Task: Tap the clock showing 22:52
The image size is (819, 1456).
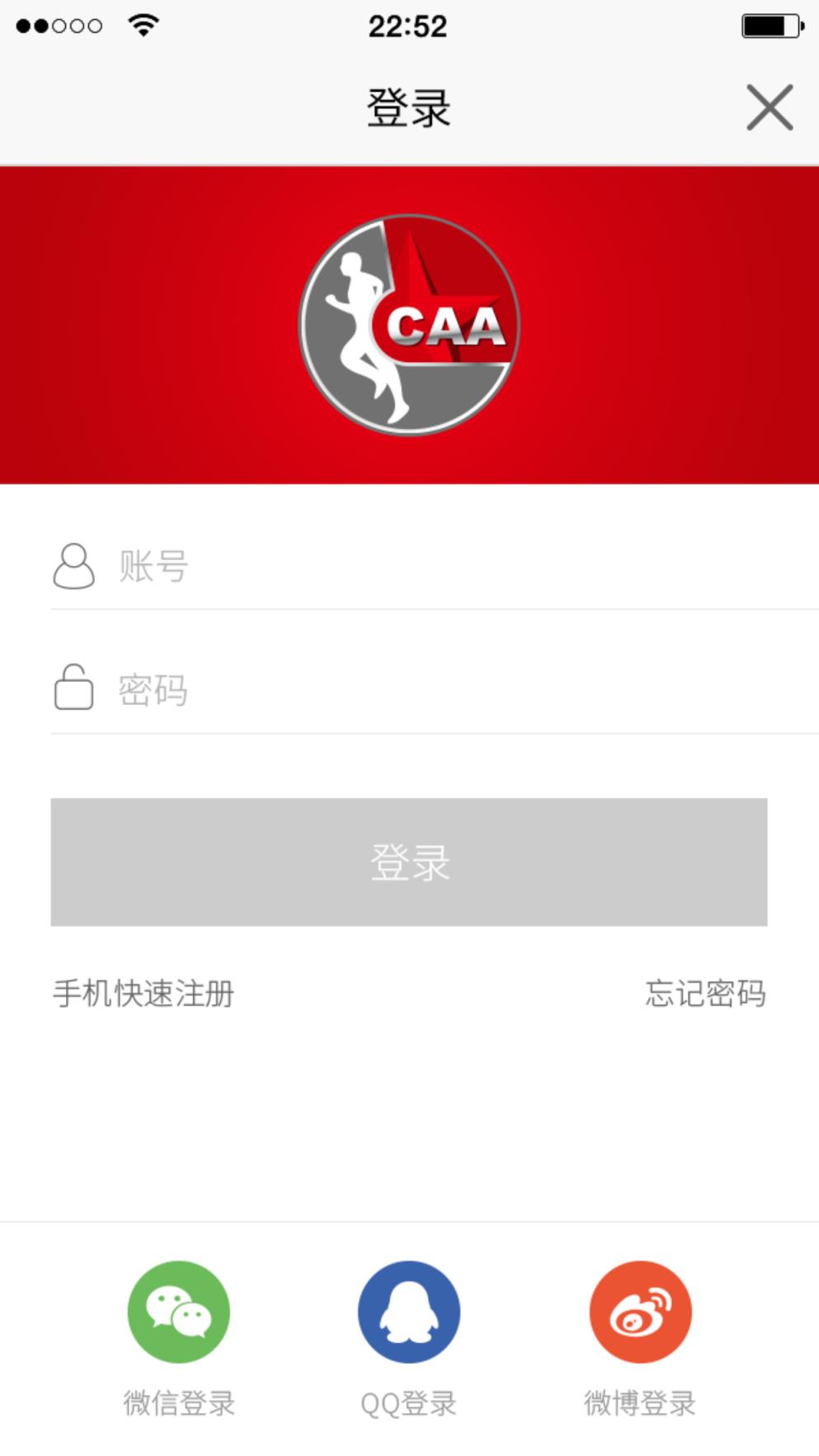Action: [407, 25]
